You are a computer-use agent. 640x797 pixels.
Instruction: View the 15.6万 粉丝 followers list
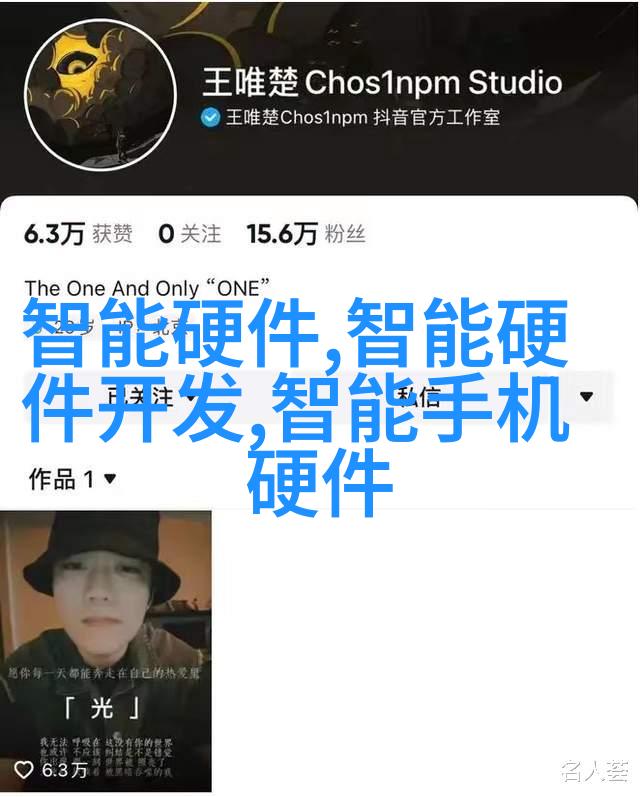click(x=306, y=234)
